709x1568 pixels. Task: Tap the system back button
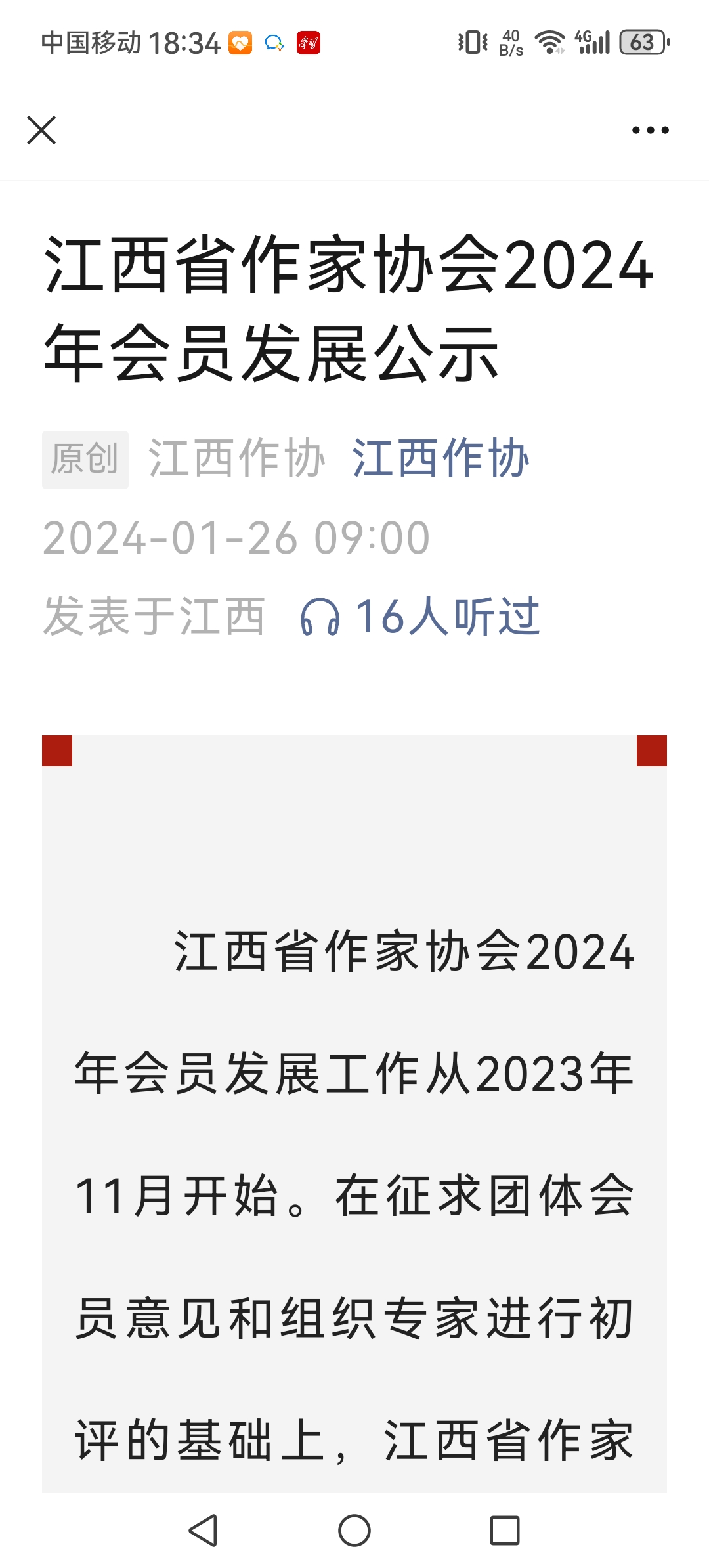[x=203, y=1531]
